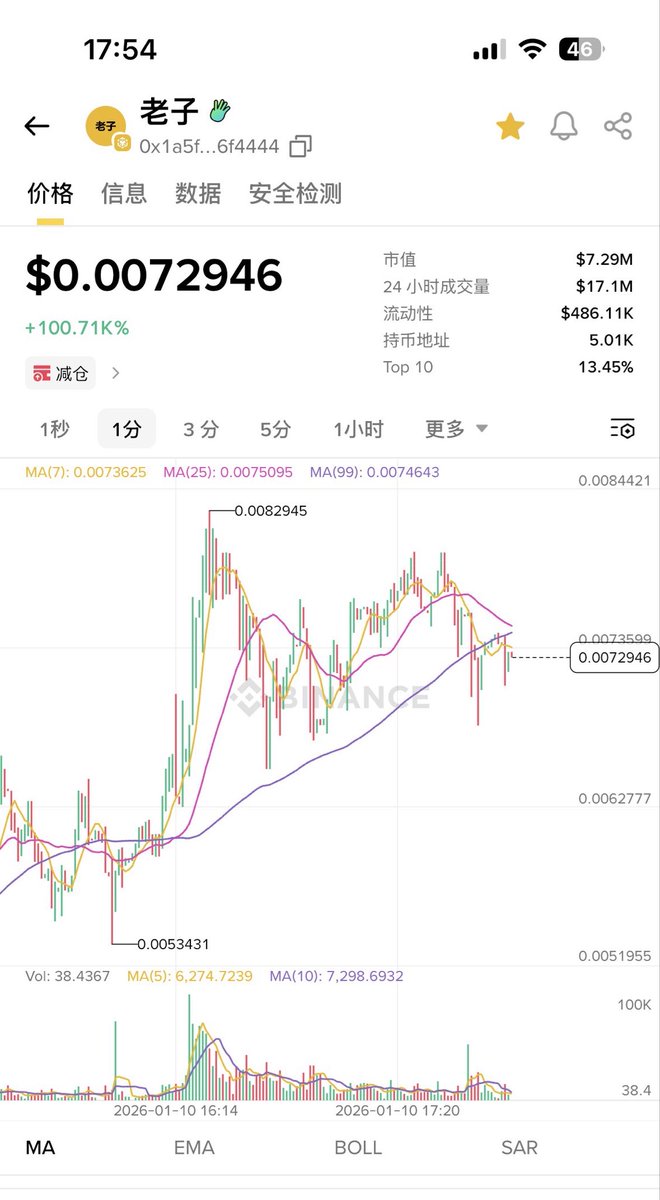The image size is (660, 1200).
Task: Select the 1小时 chart interval
Action: (358, 429)
